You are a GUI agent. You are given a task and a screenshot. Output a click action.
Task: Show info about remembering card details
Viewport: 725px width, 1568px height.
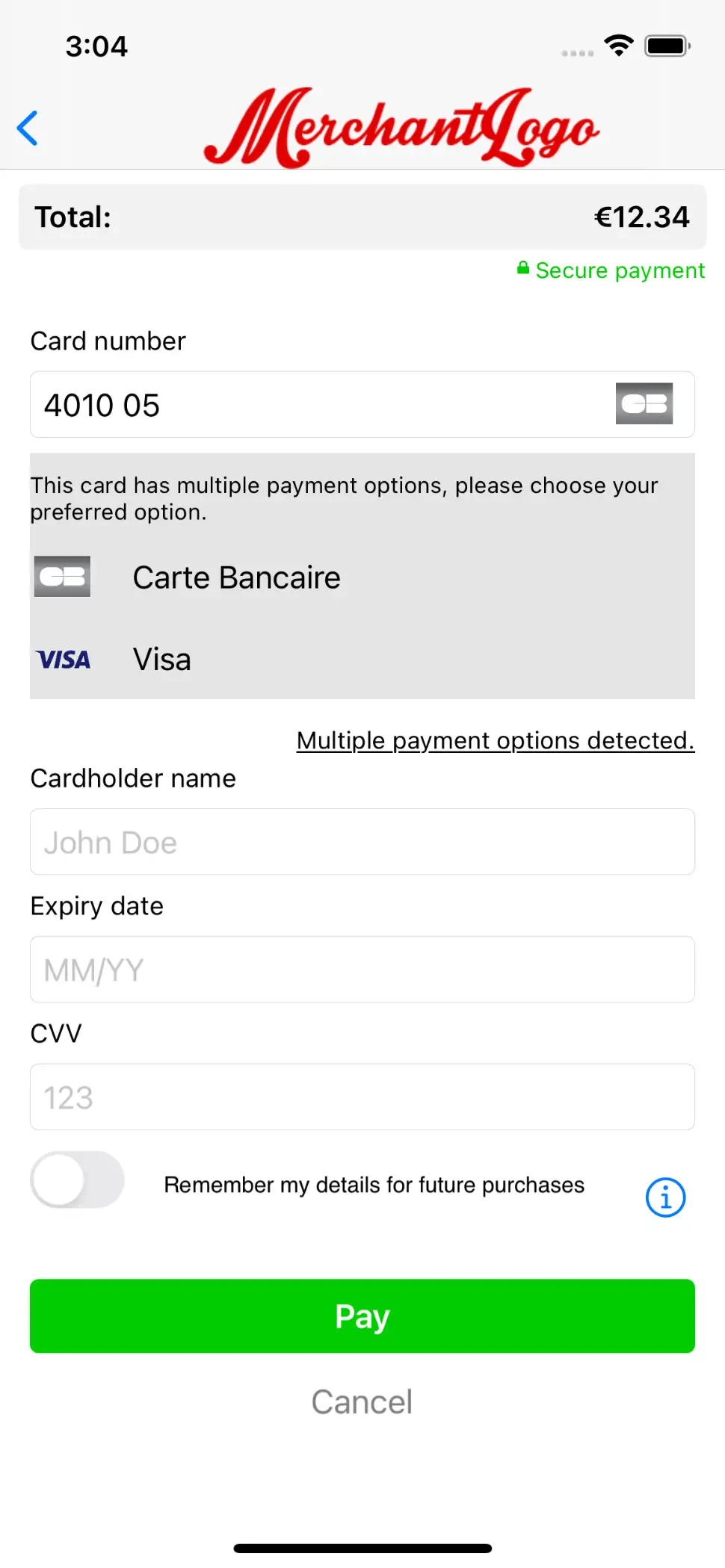tap(665, 1197)
